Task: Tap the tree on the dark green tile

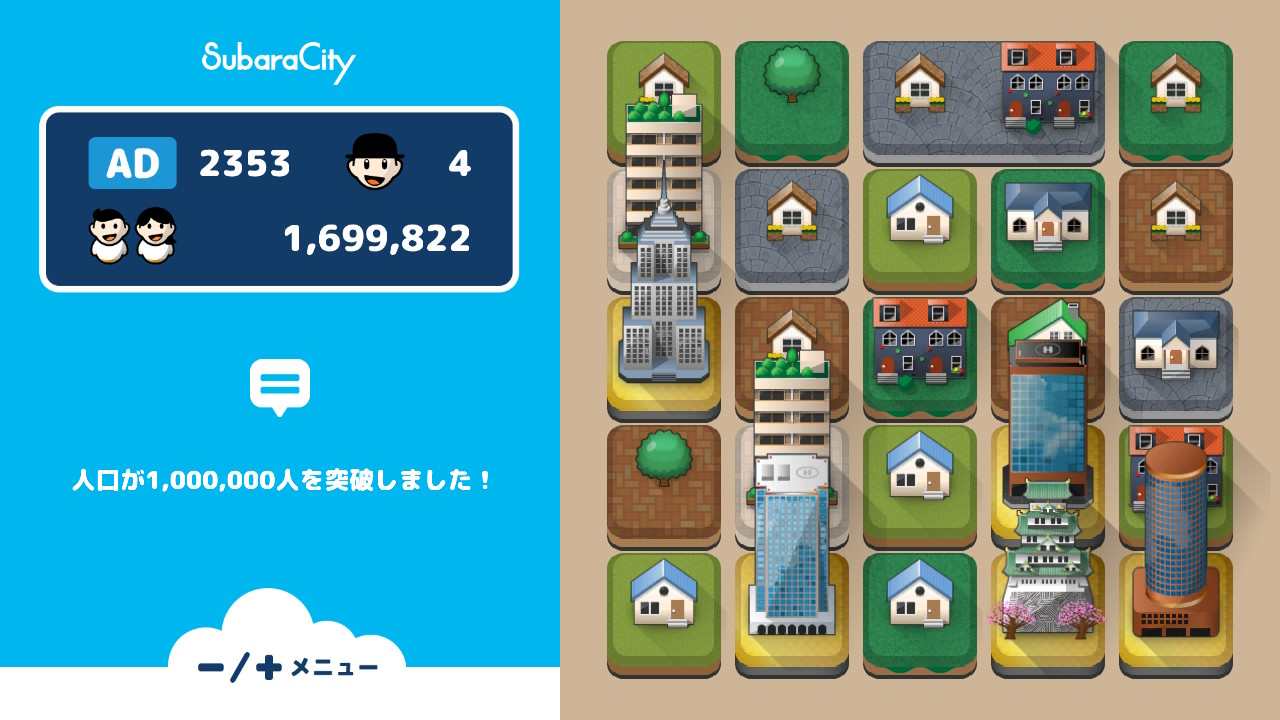Action: [x=791, y=73]
